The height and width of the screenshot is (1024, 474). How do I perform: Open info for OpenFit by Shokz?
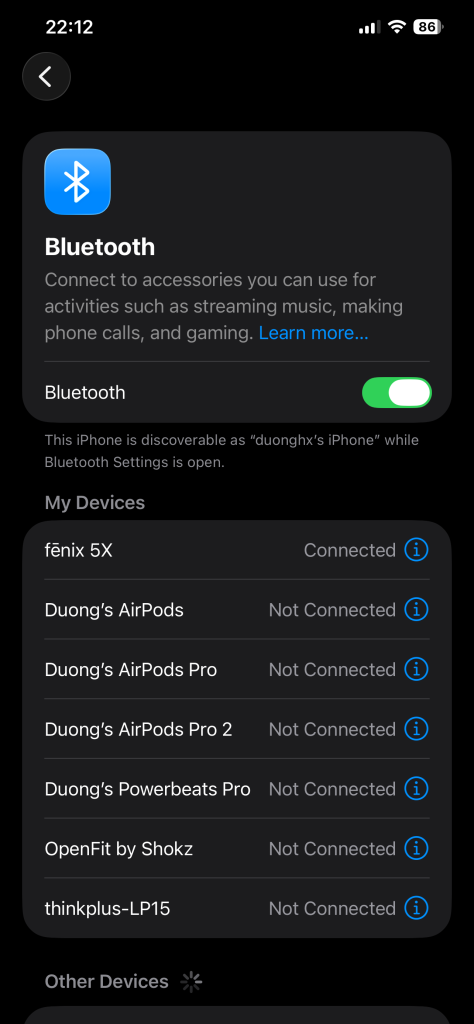[x=416, y=848]
